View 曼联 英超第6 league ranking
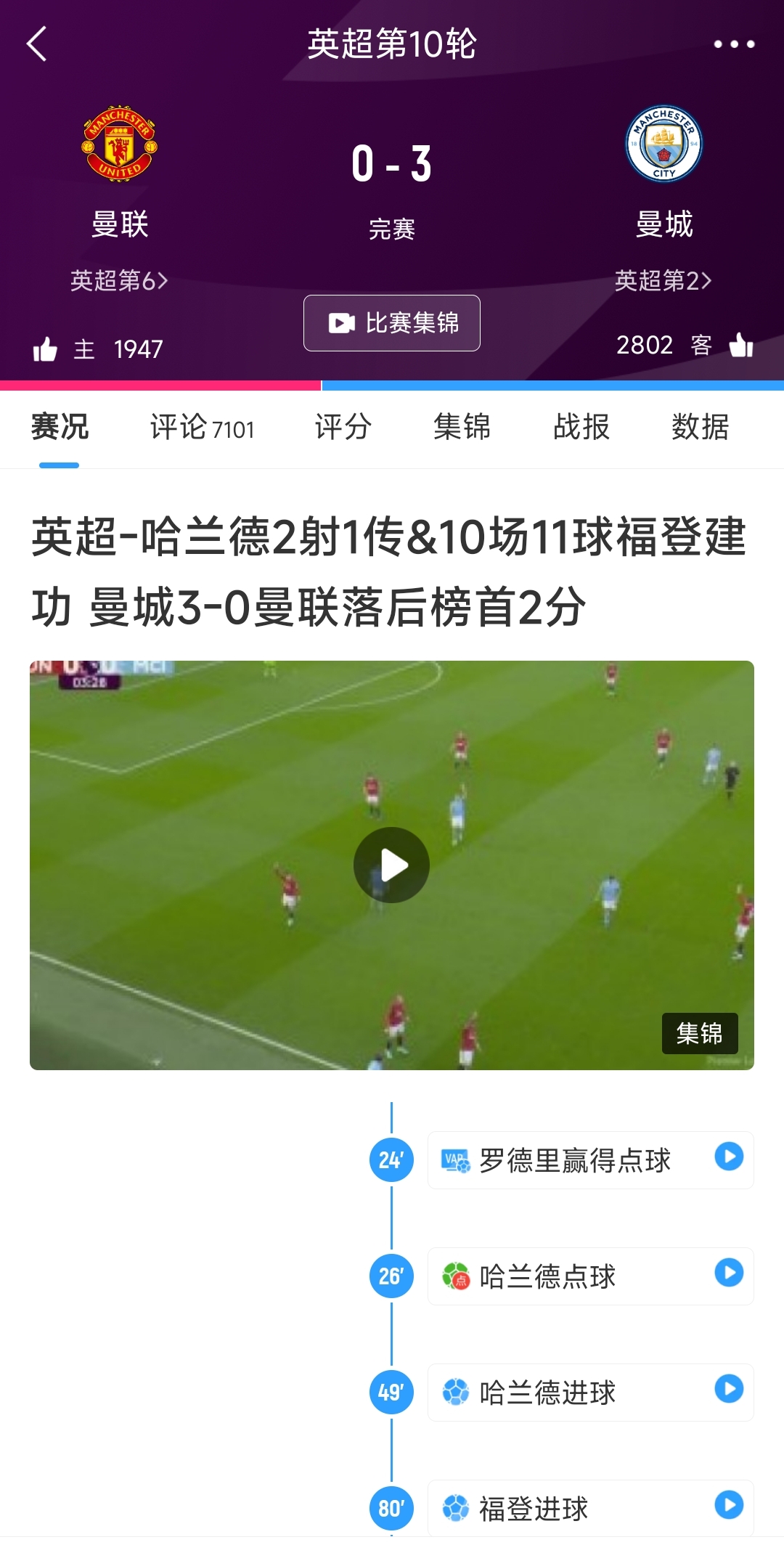 pyautogui.click(x=119, y=280)
